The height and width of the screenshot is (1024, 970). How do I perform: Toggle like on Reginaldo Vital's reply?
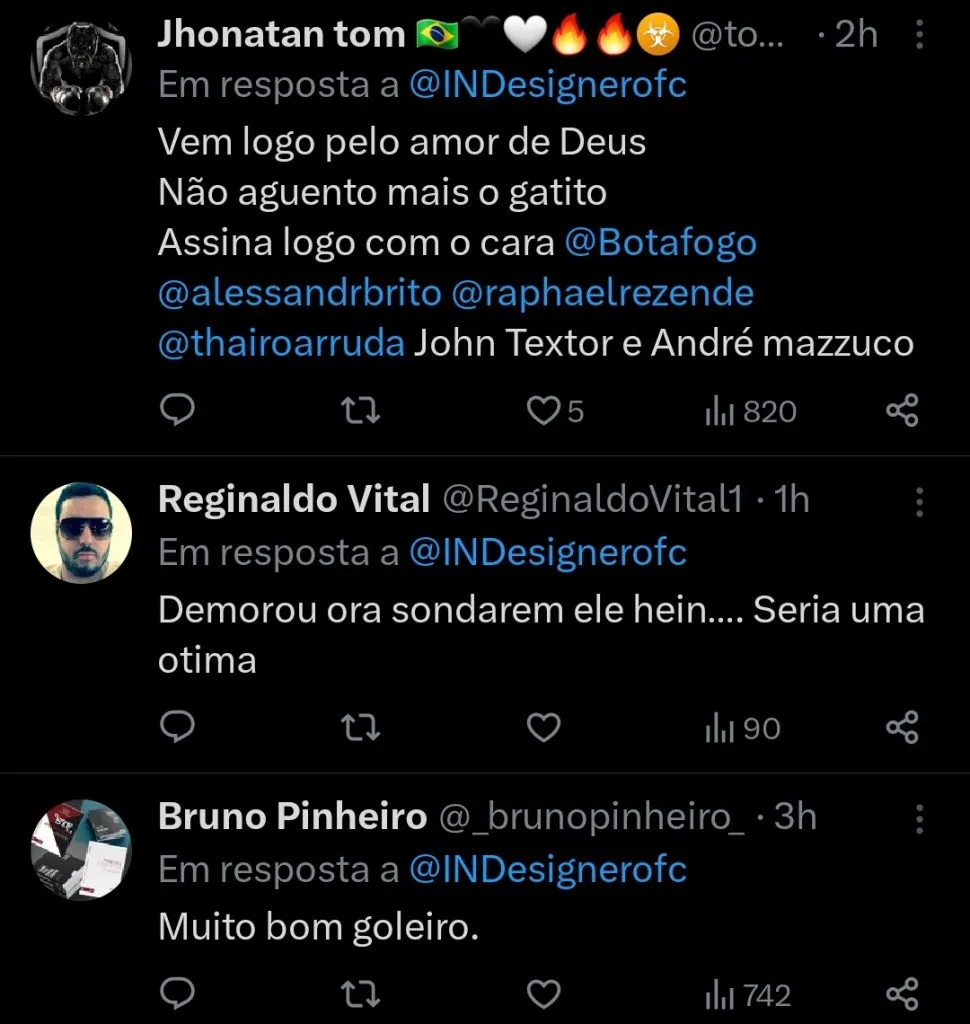(x=543, y=727)
